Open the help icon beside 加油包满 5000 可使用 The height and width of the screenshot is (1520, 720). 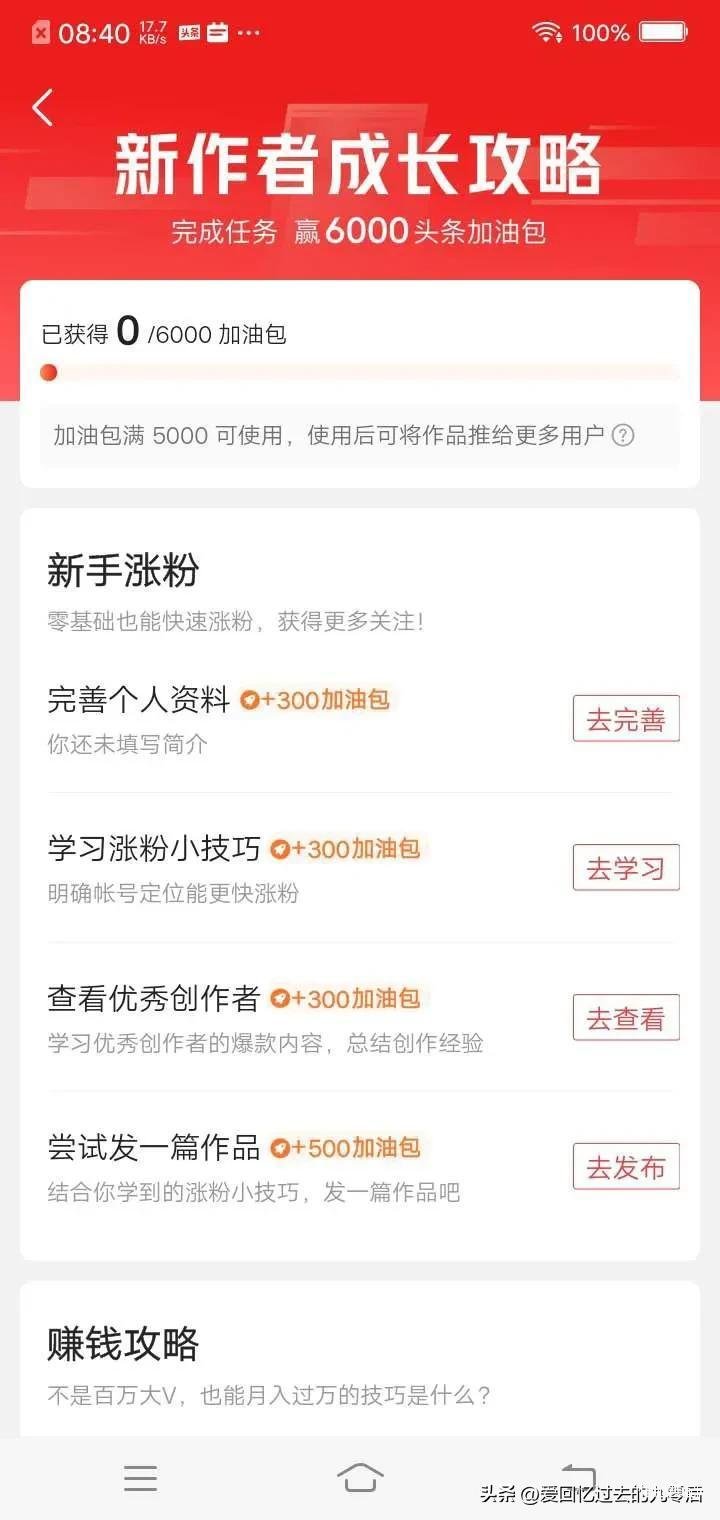tap(623, 436)
